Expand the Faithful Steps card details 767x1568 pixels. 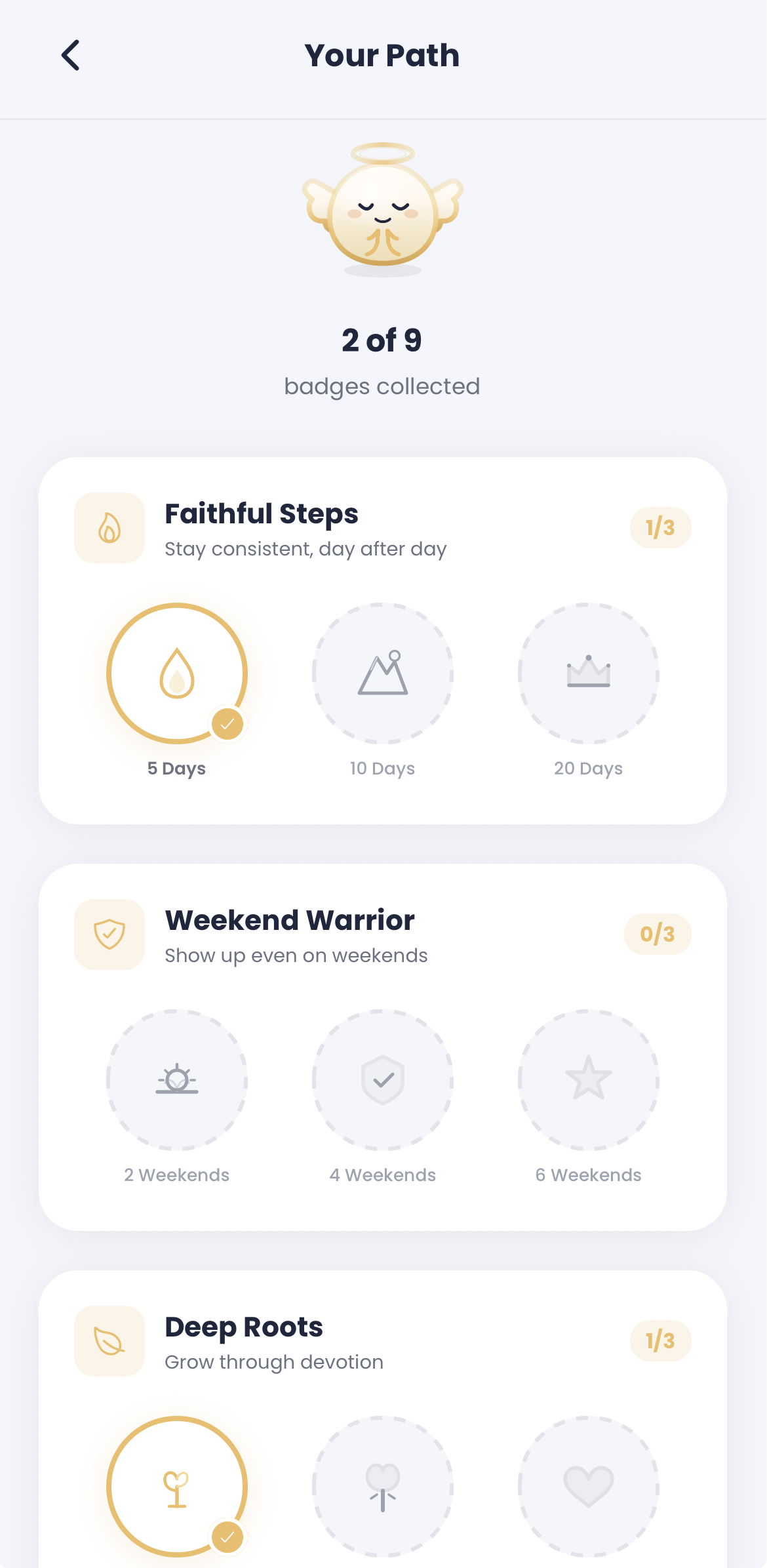383,639
